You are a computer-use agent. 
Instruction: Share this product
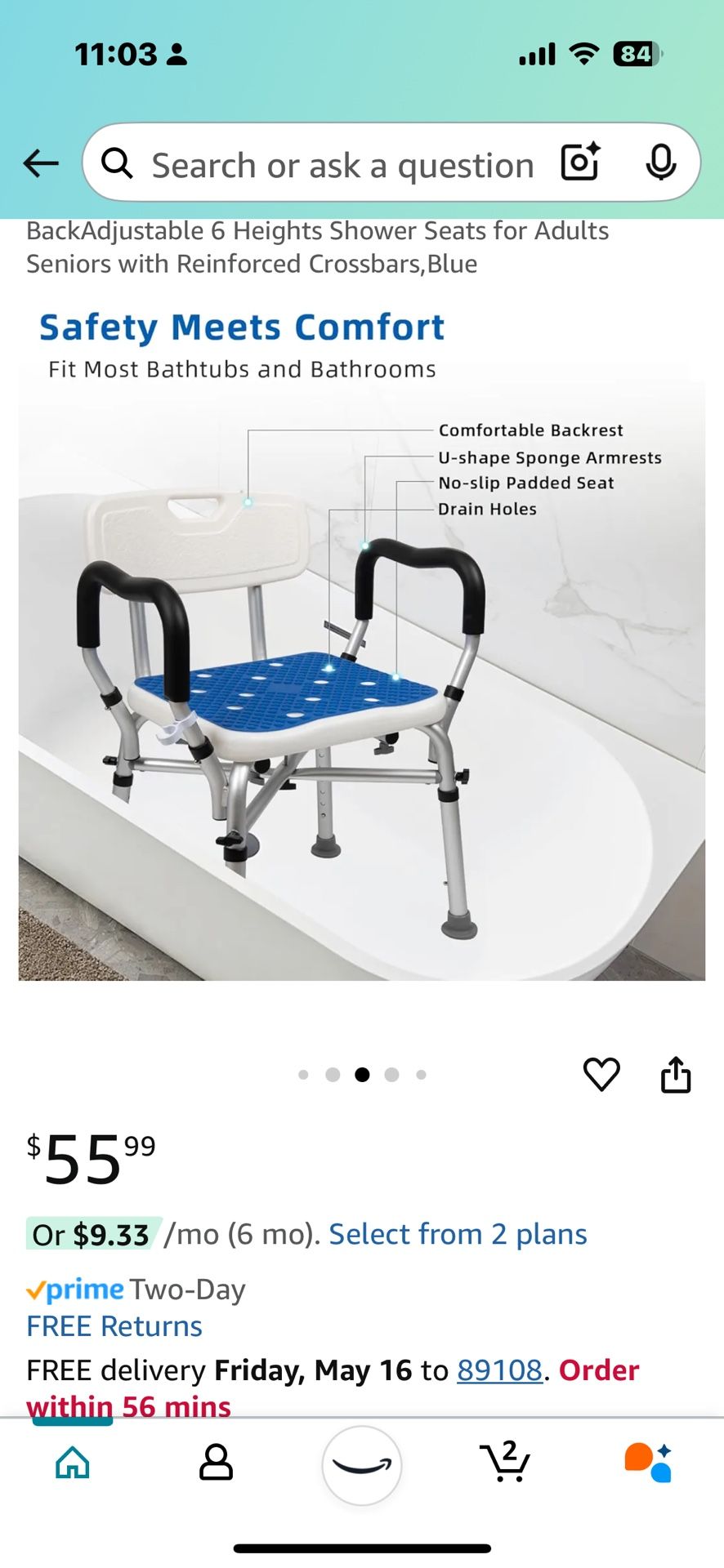click(x=675, y=1074)
